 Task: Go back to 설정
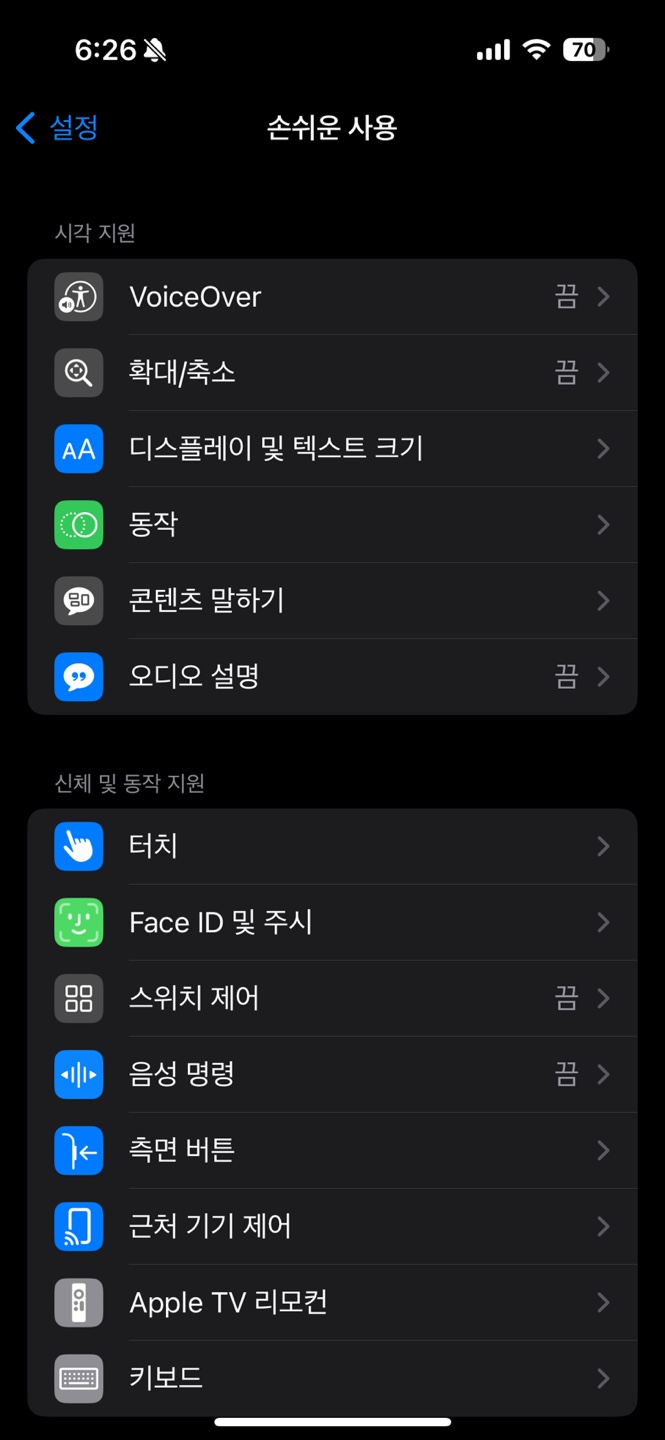coord(58,128)
